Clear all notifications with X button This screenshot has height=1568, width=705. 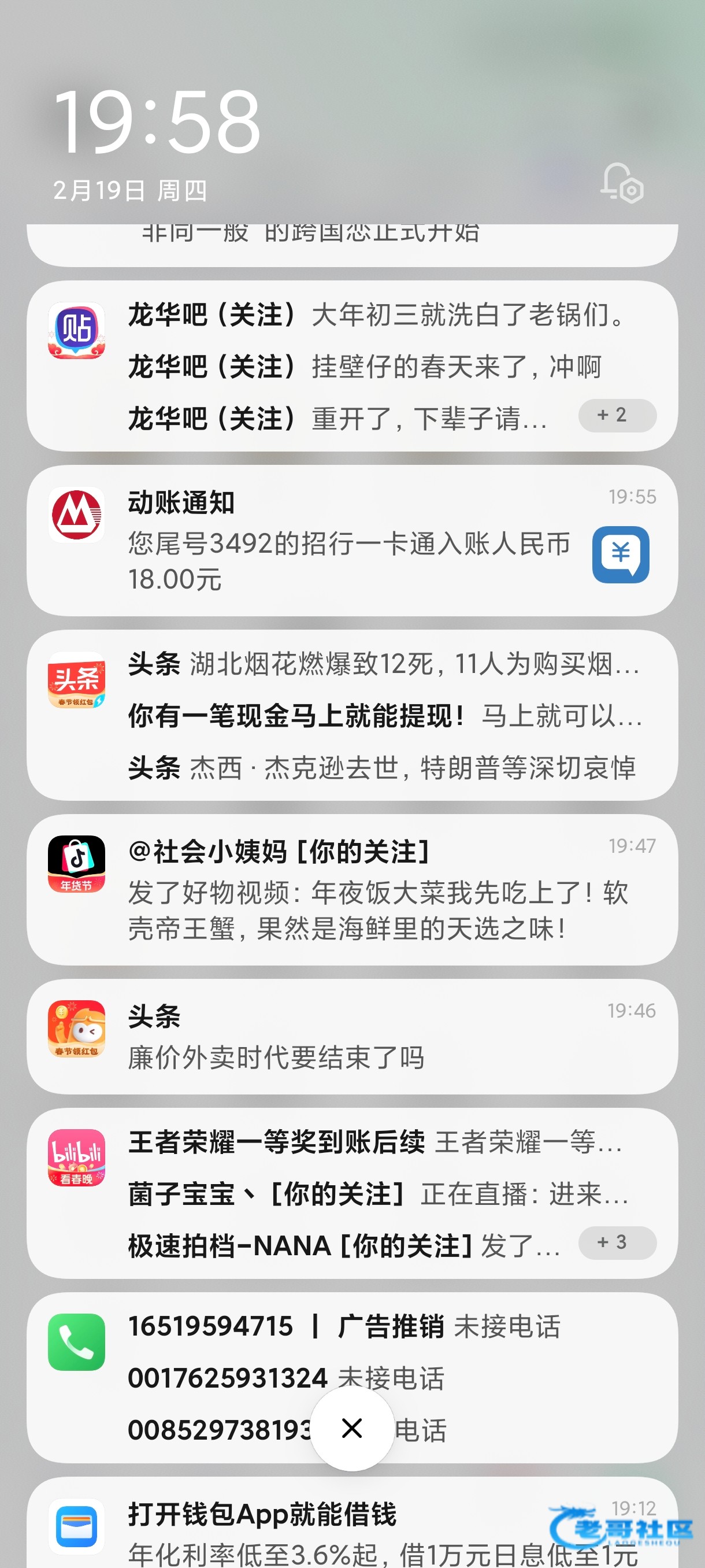[351, 1428]
